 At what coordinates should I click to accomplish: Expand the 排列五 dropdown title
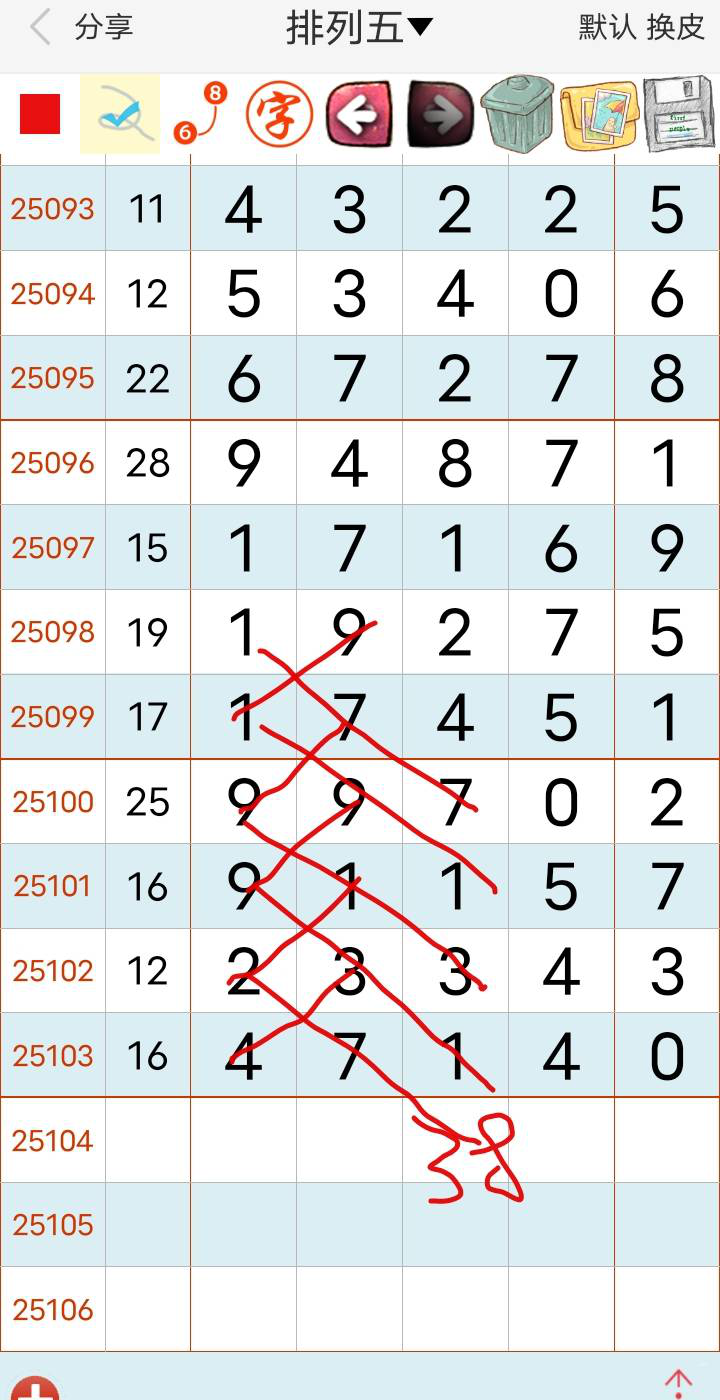pyautogui.click(x=359, y=28)
